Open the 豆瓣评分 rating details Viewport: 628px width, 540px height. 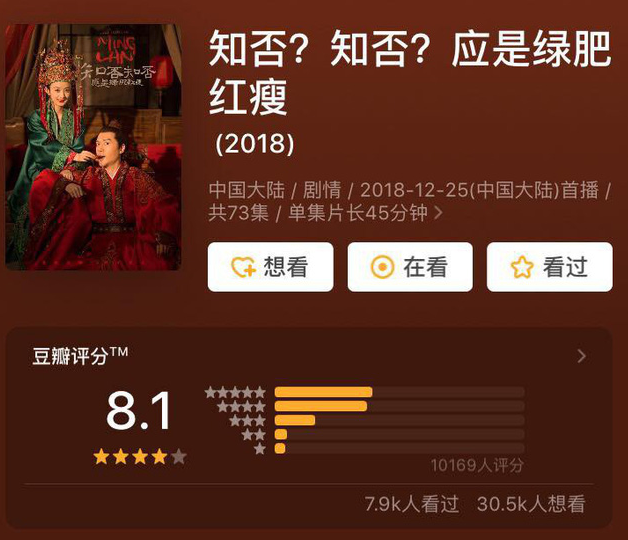pos(581,356)
